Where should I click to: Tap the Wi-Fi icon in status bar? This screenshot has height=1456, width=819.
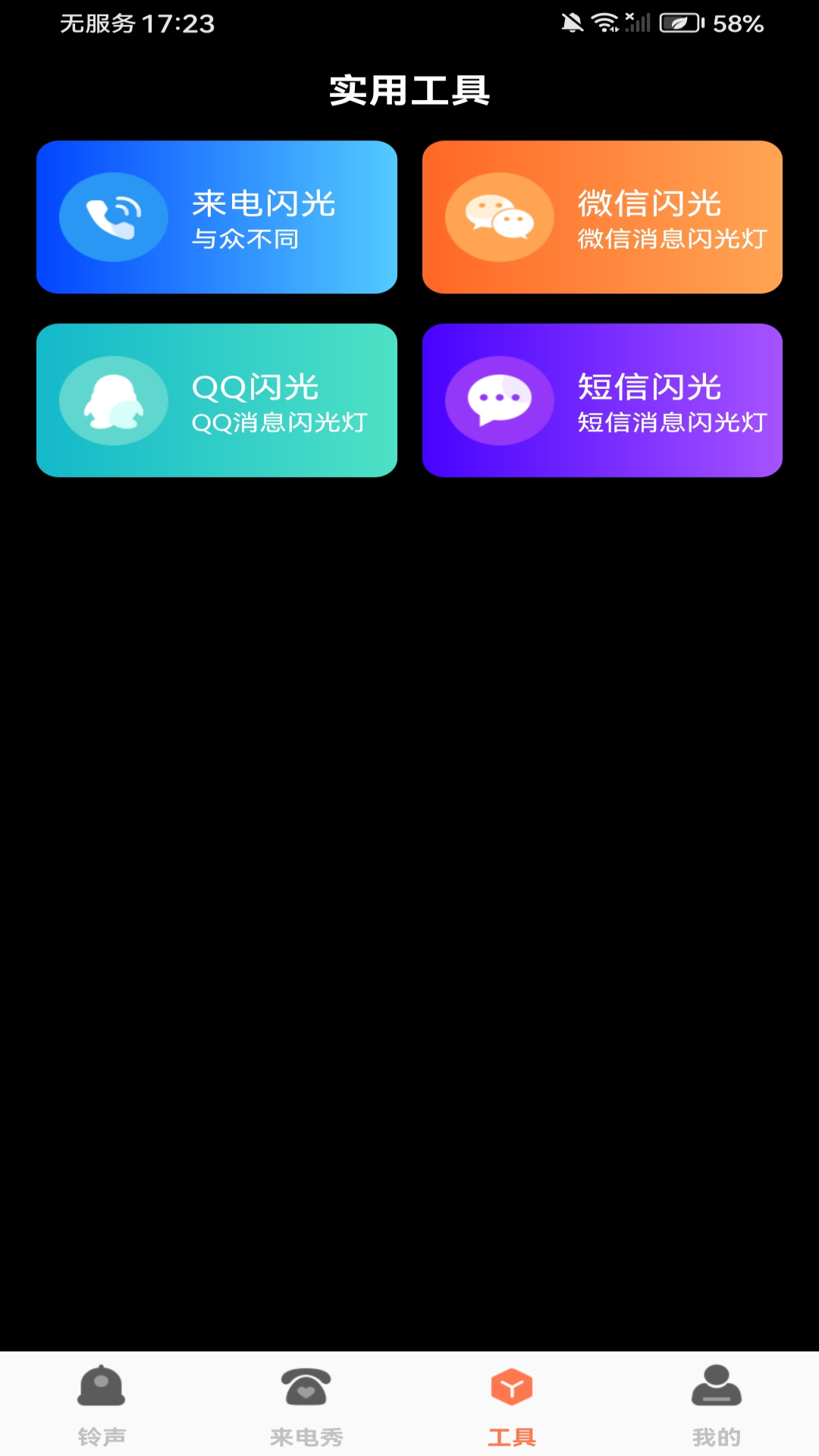[x=605, y=22]
